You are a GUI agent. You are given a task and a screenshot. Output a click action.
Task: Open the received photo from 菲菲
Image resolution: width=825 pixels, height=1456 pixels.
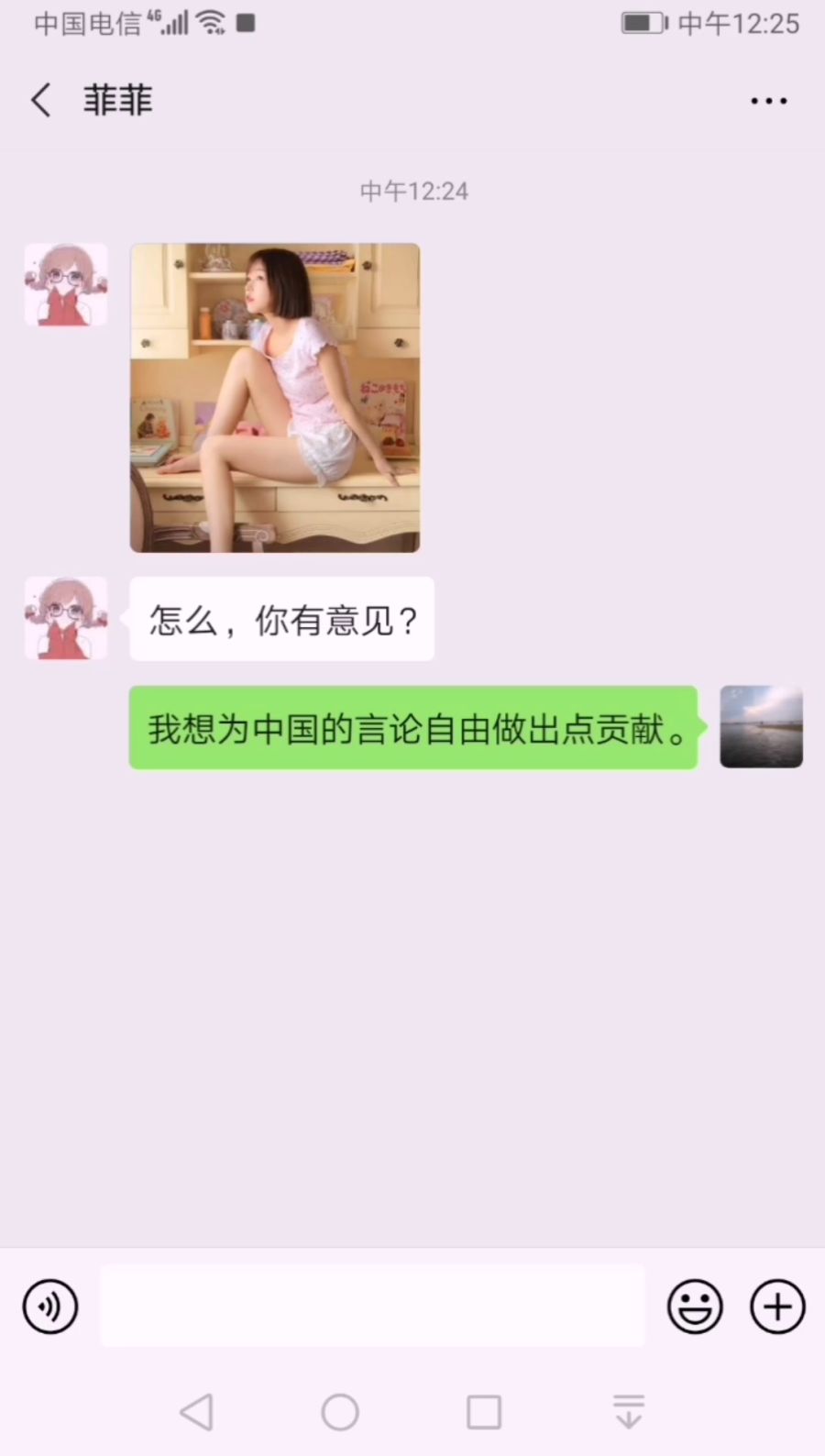275,397
